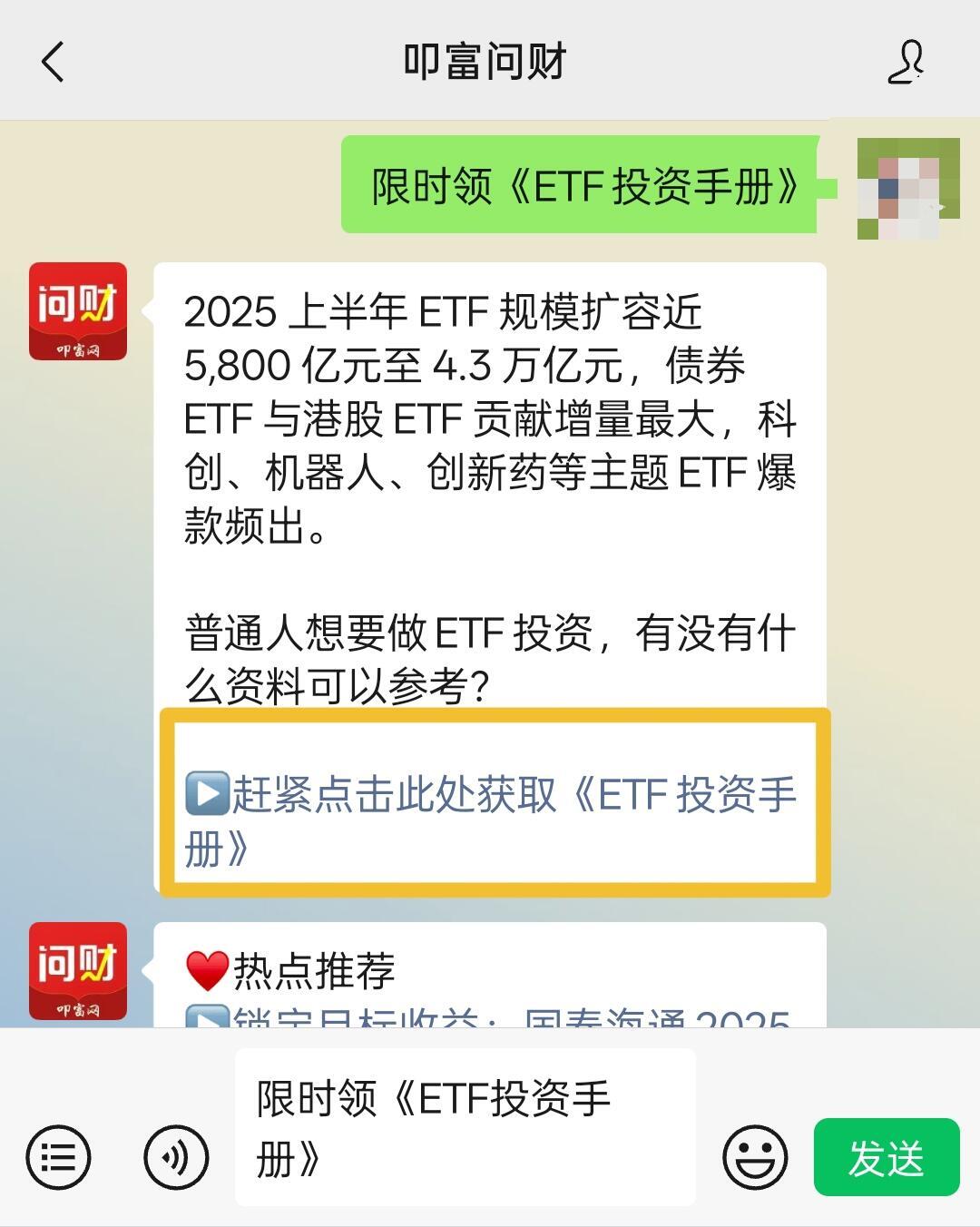Open the service menu list icon

coord(59,1157)
